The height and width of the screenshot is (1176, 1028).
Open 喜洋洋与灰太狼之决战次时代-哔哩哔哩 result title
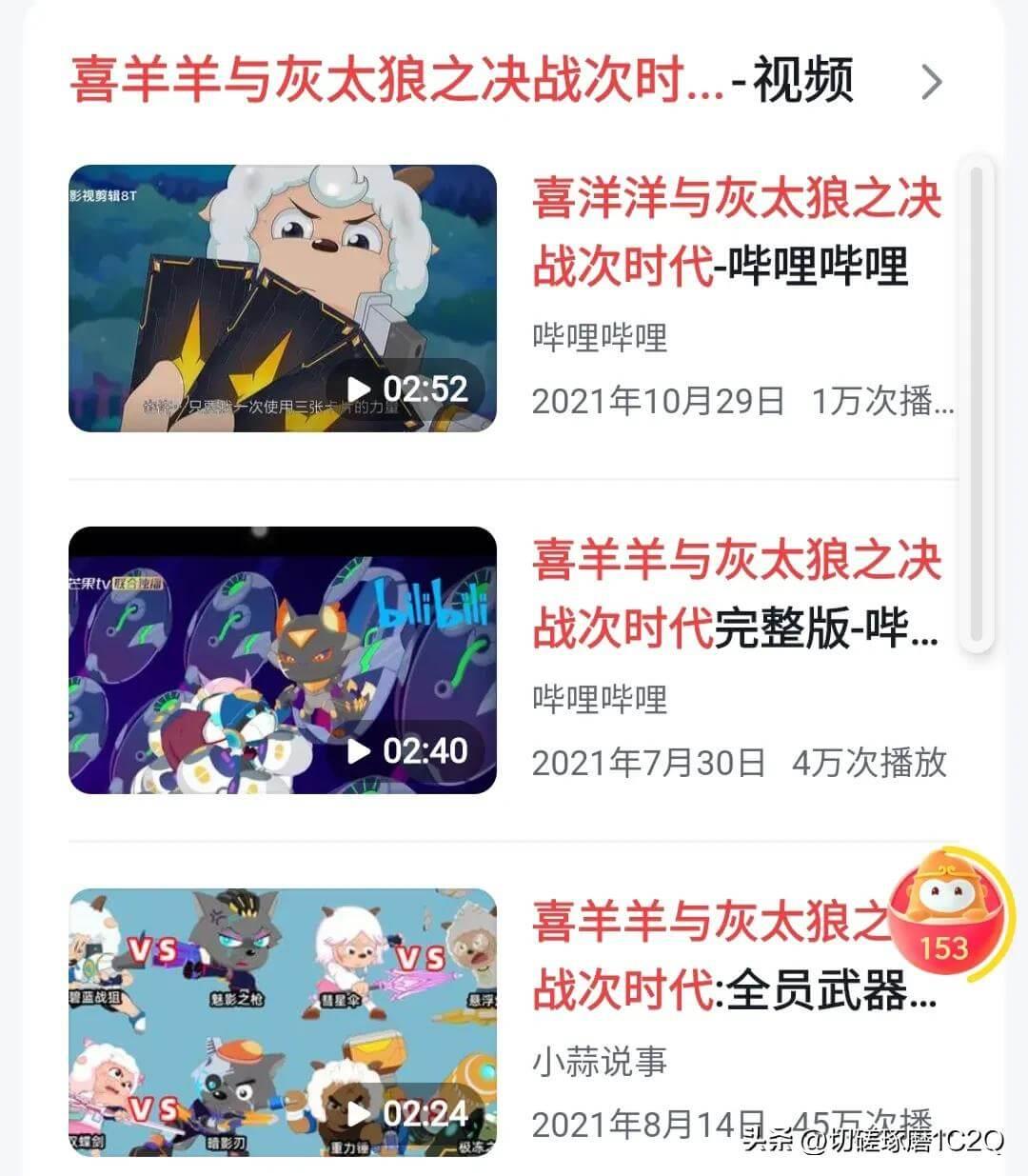point(737,232)
